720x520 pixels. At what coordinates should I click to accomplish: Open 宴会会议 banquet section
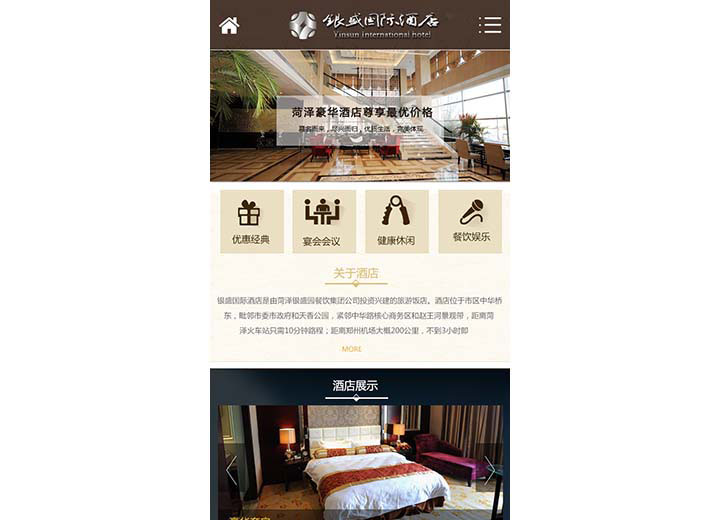pos(323,221)
